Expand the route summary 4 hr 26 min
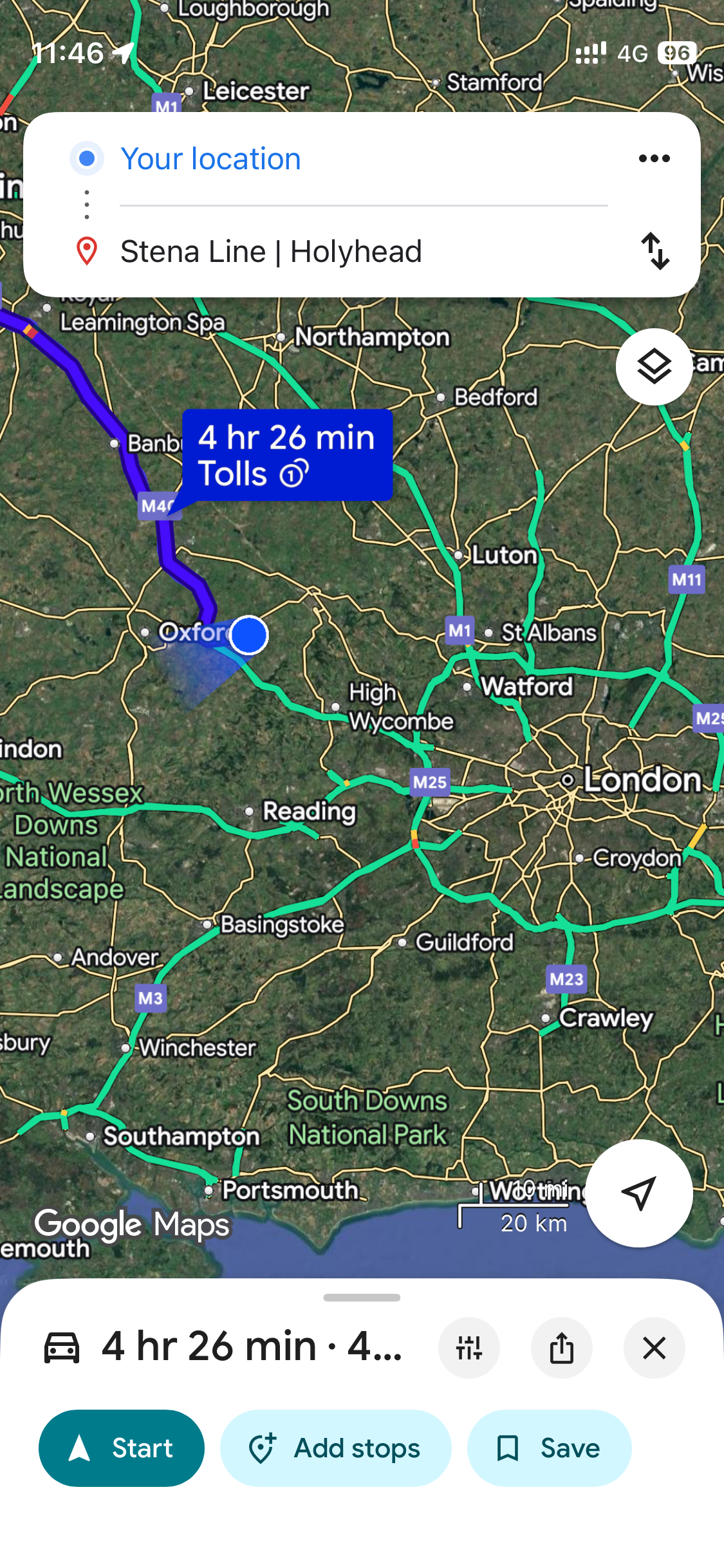This screenshot has width=724, height=1568. [251, 1346]
